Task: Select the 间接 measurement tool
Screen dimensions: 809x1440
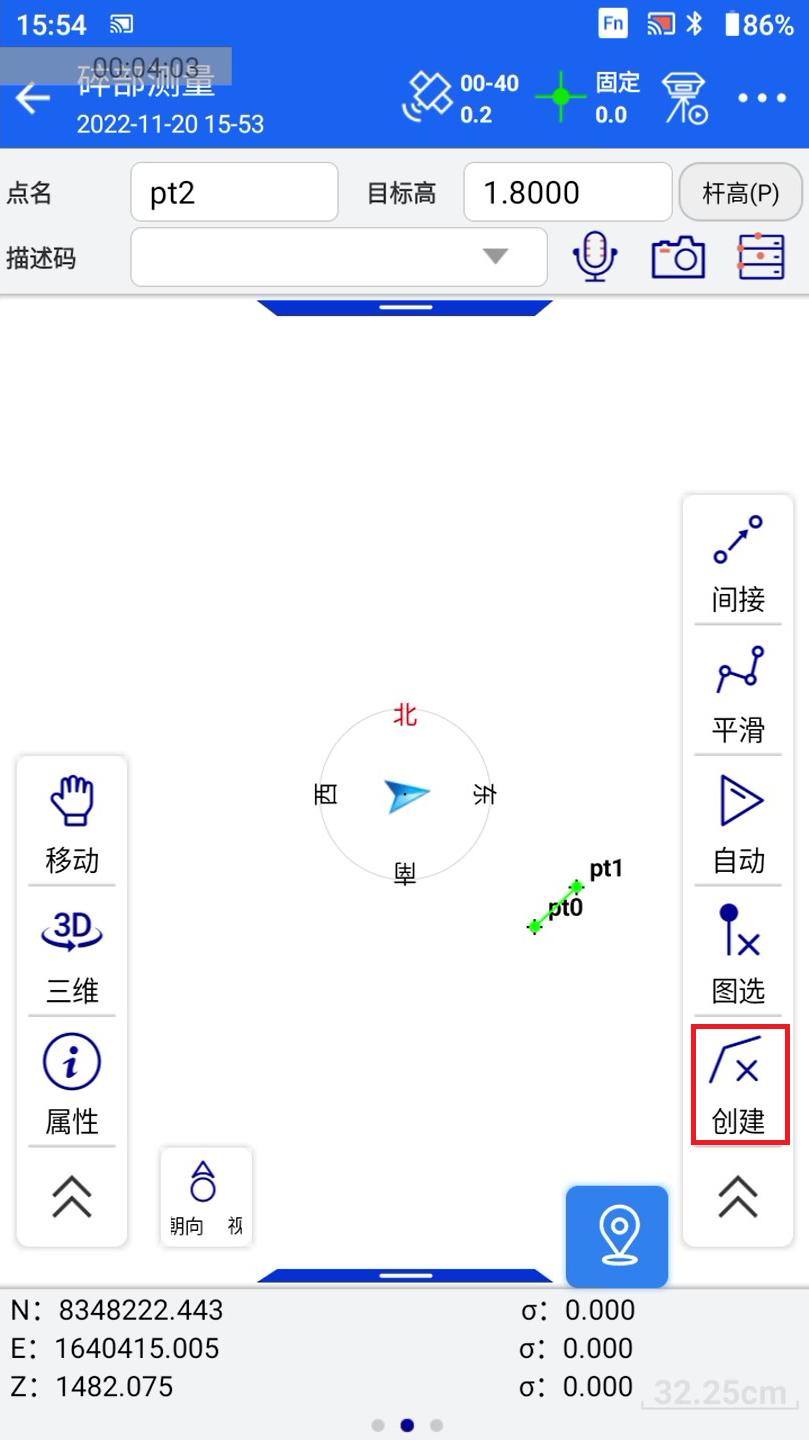Action: click(738, 564)
